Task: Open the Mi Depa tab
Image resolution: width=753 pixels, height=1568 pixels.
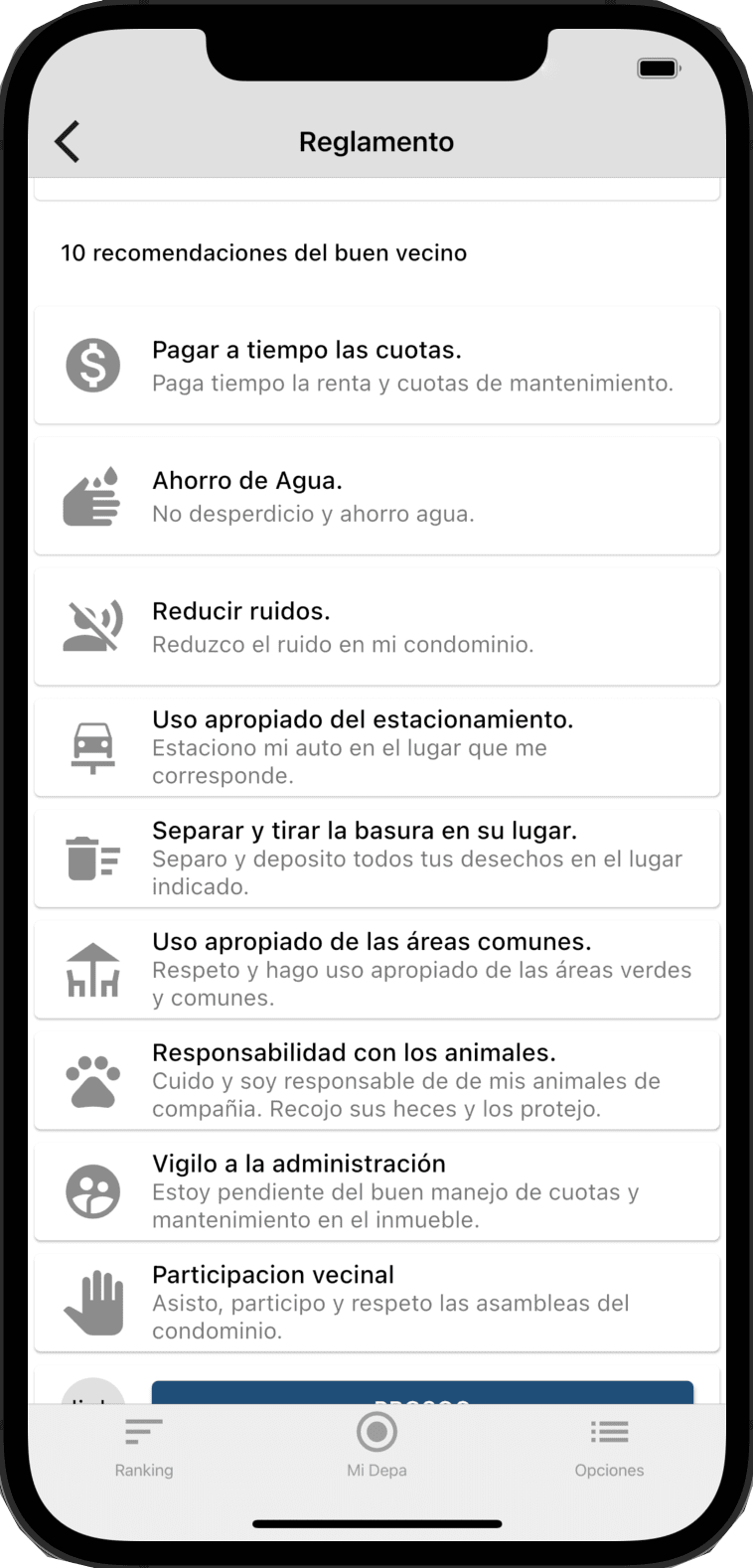Action: coord(376,1448)
